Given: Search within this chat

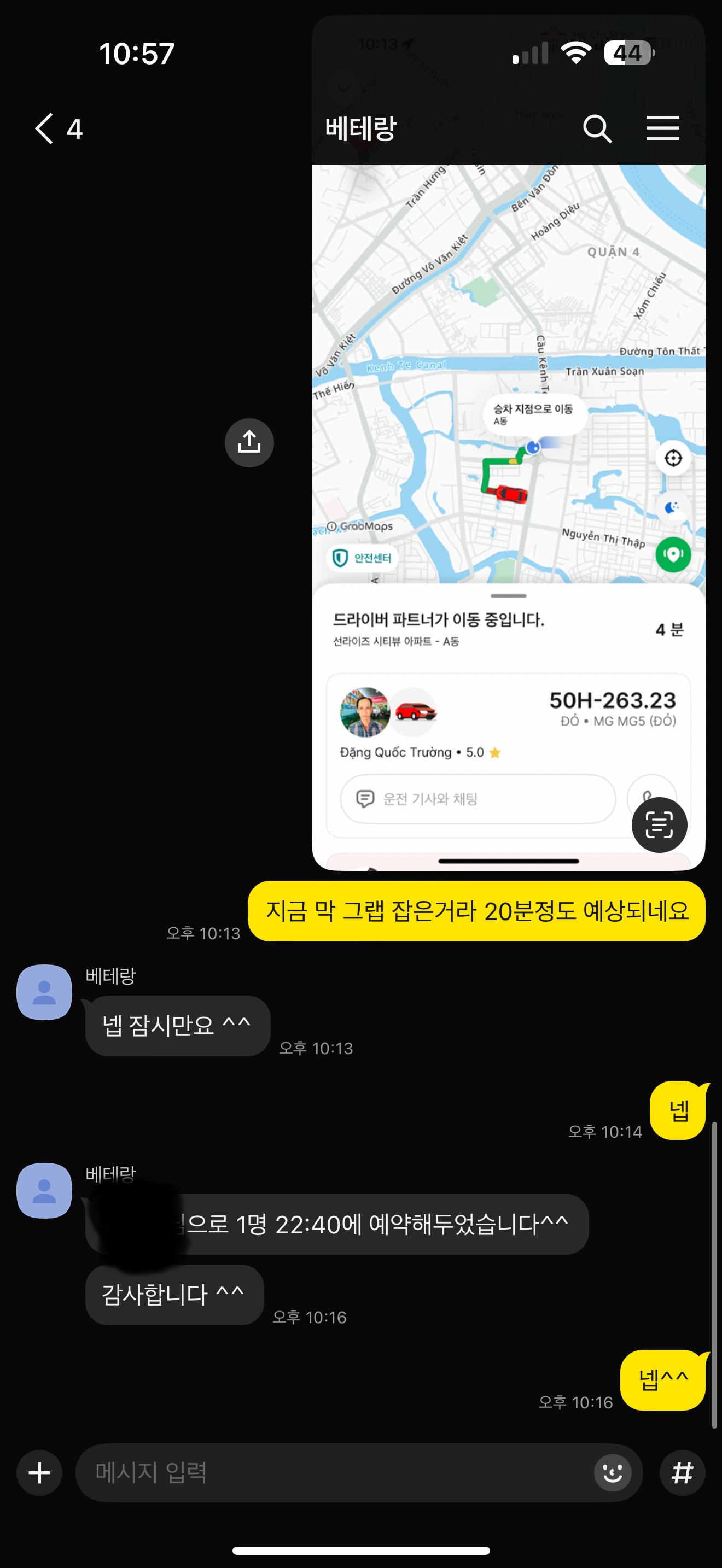Looking at the screenshot, I should click(x=597, y=128).
